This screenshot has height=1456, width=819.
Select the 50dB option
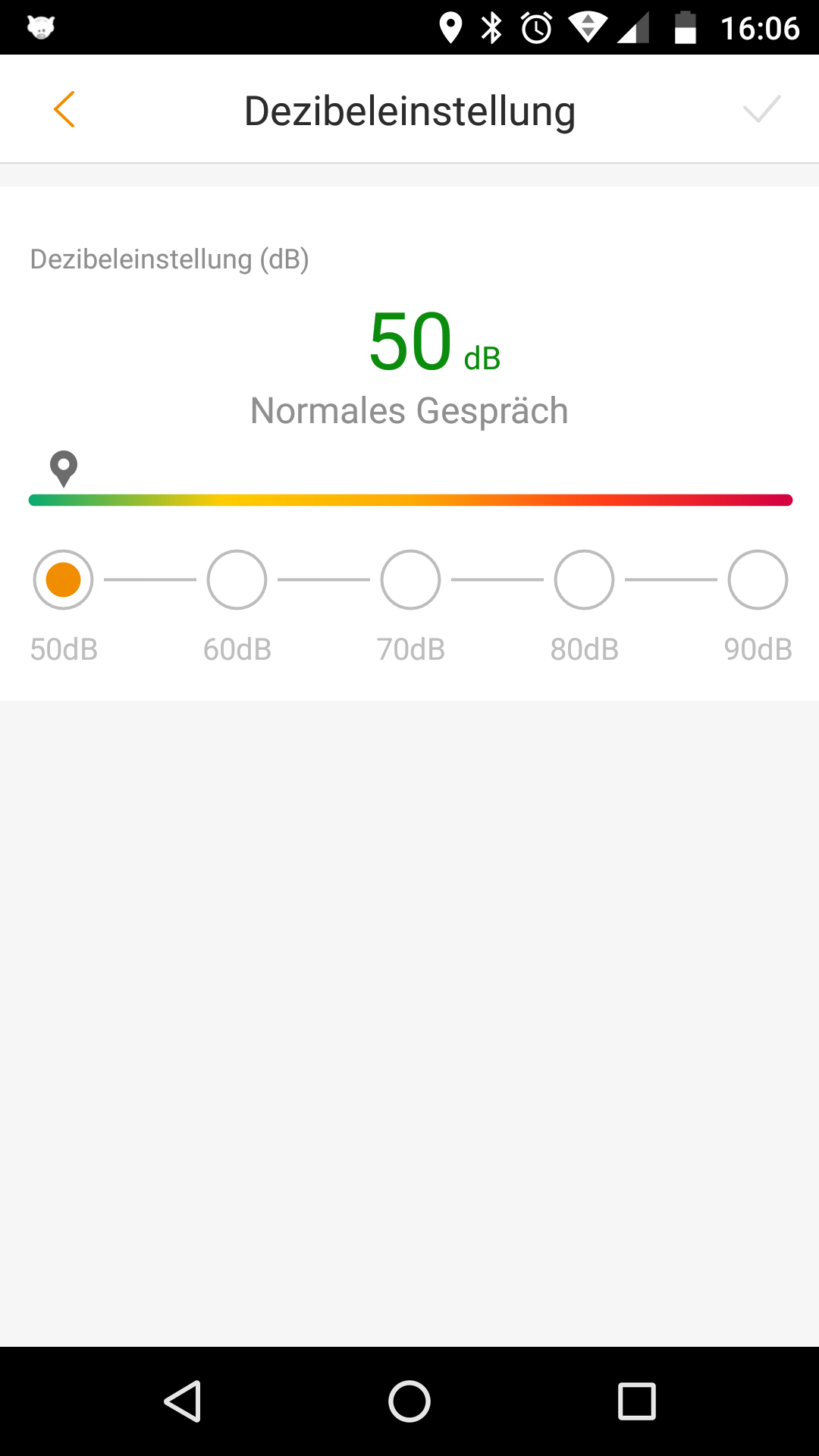64,580
